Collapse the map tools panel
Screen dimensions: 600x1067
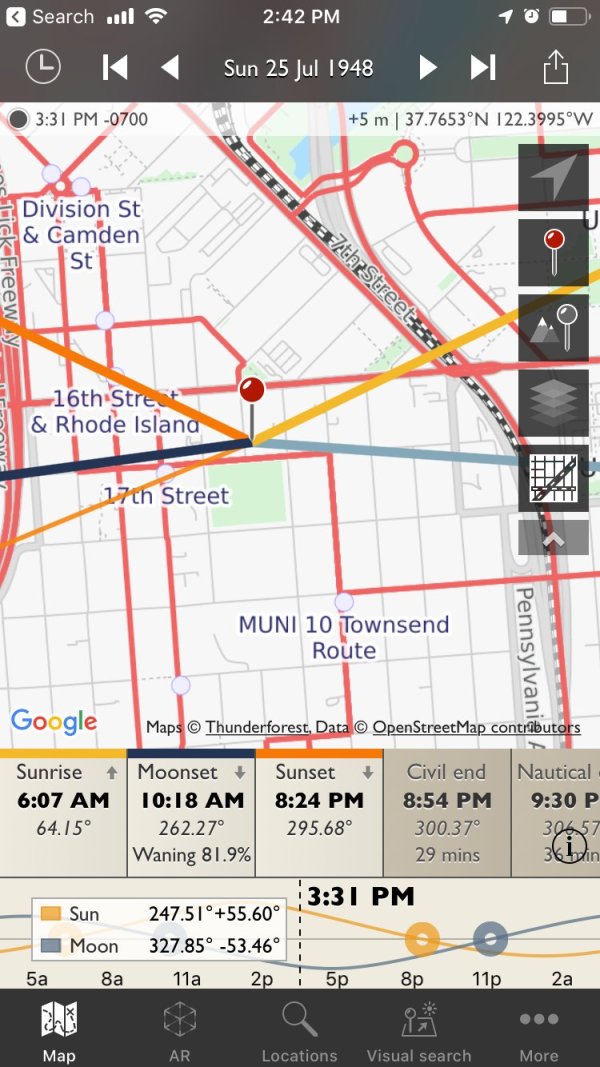pyautogui.click(x=553, y=538)
